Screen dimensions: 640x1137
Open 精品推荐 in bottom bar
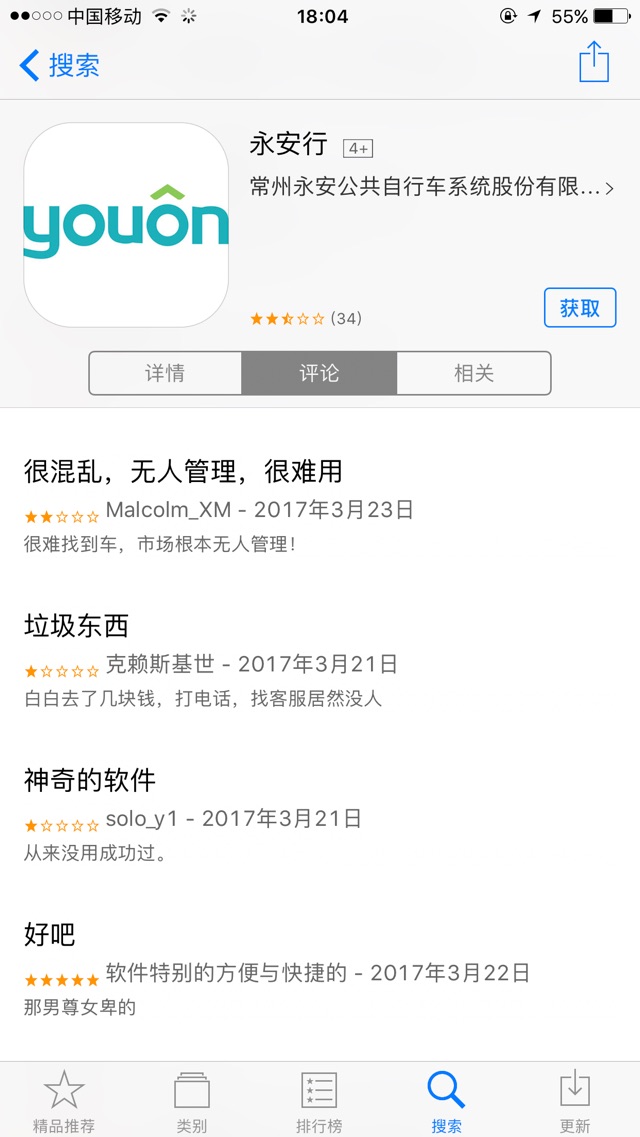[x=64, y=1101]
